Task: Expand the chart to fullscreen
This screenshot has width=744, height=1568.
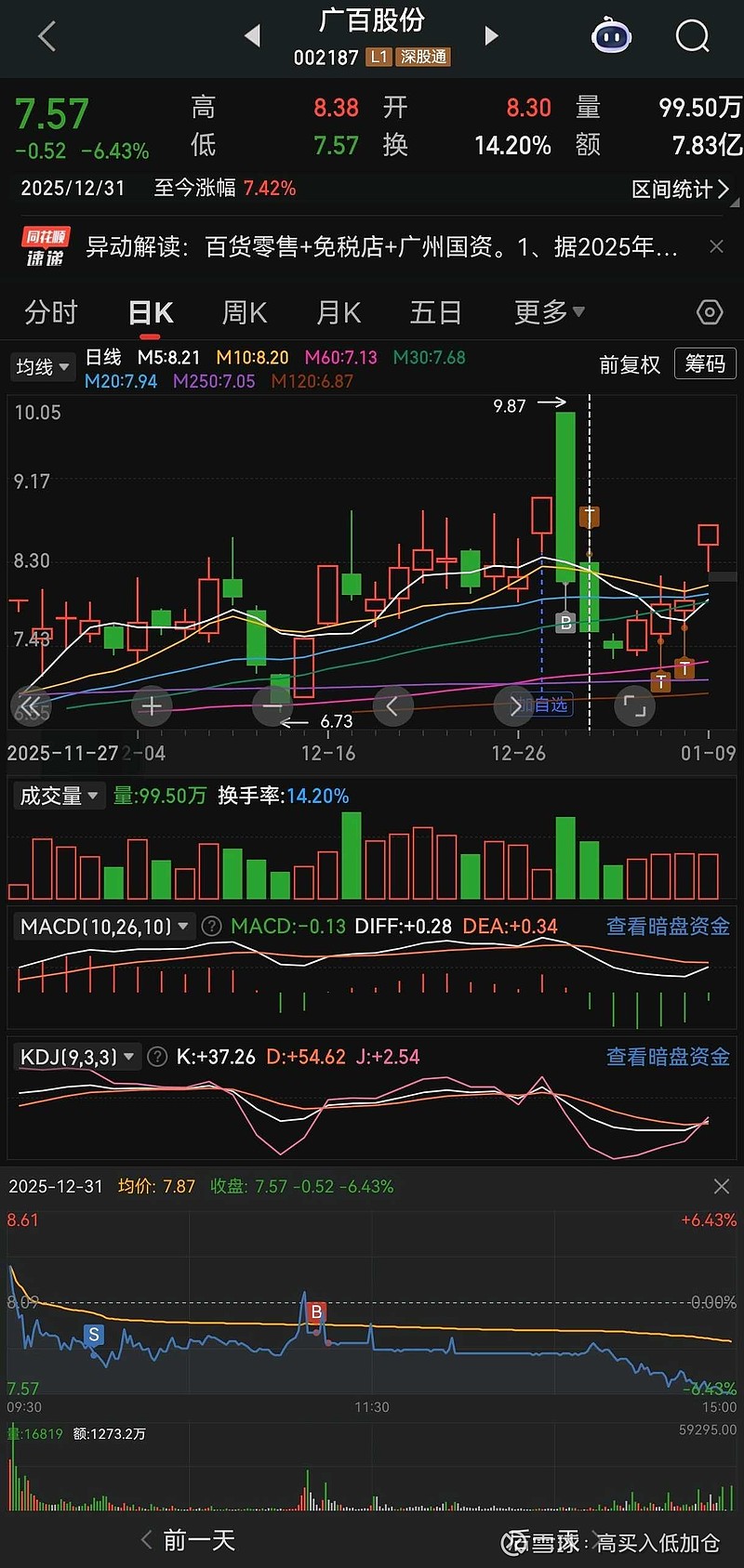Action: pos(634,706)
